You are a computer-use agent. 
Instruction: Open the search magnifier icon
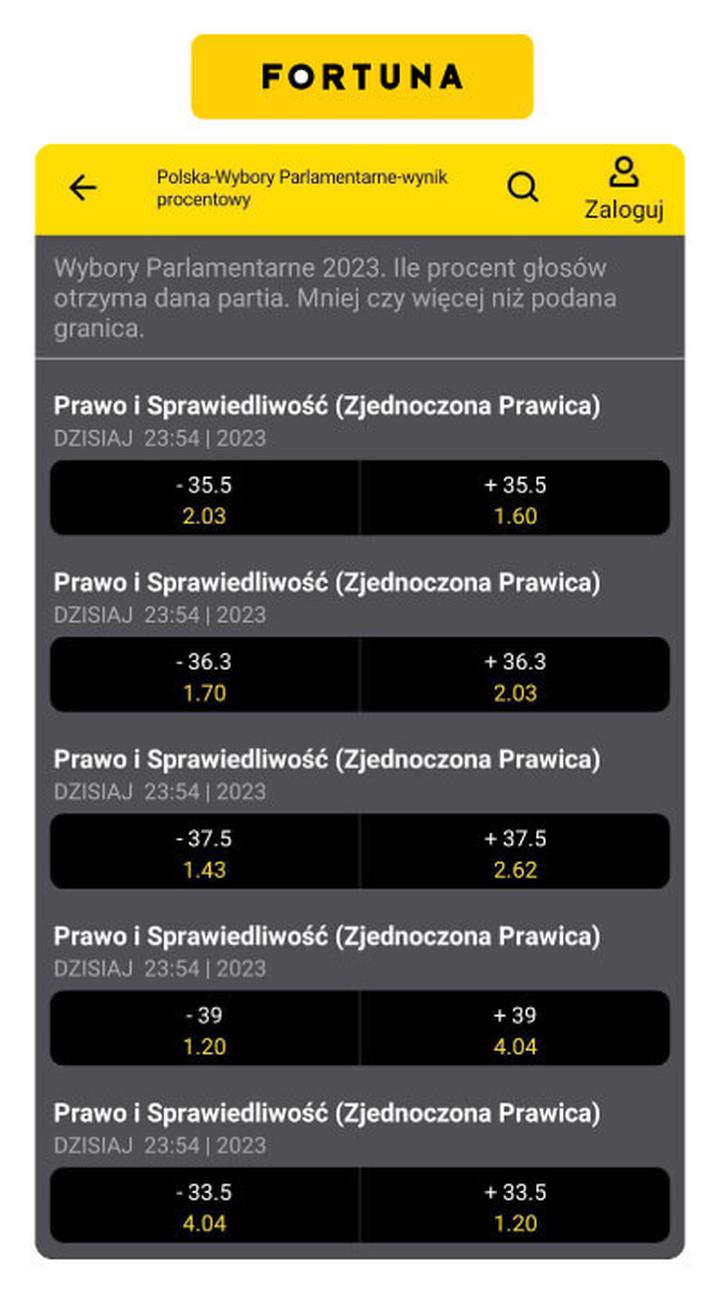coord(522,186)
